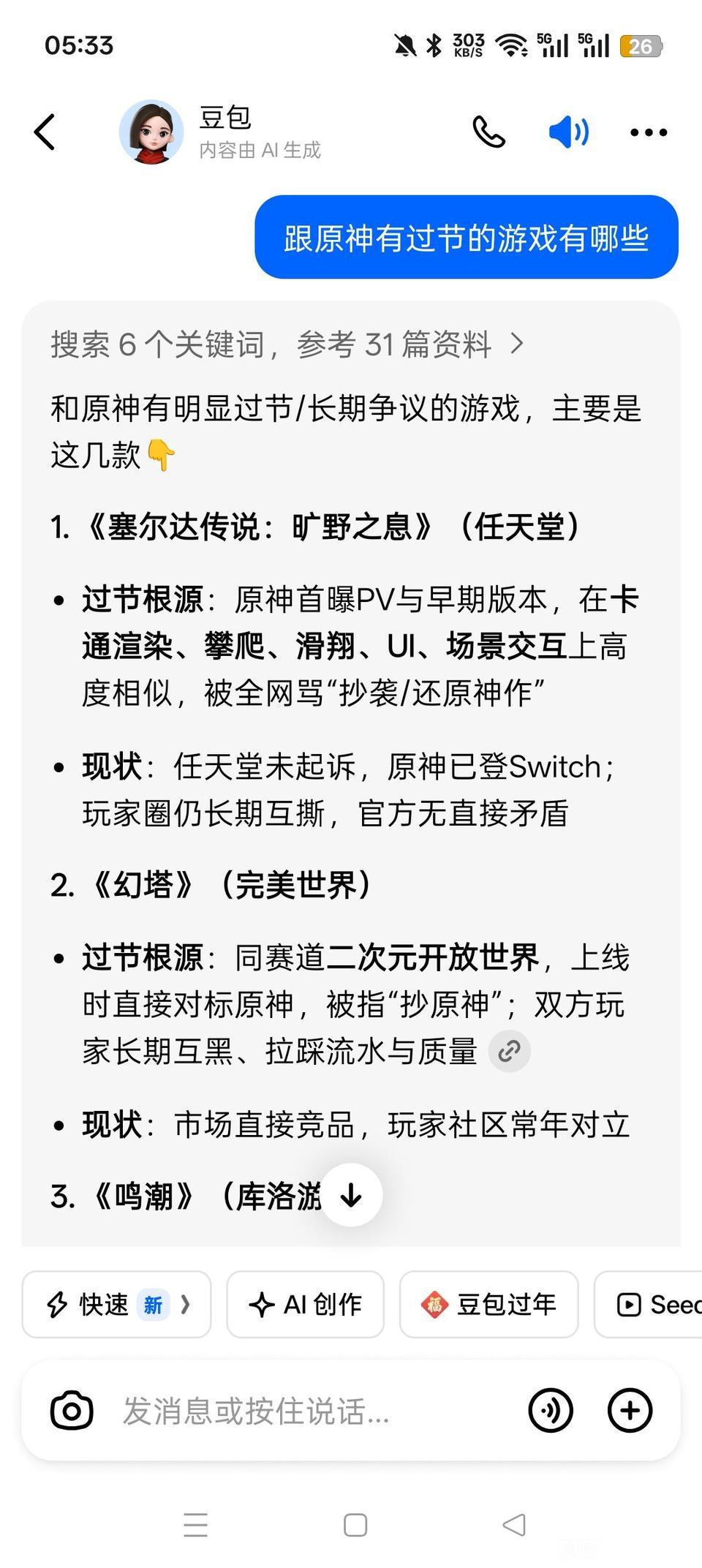The image size is (702, 1568).
Task: Open the source link after 拉踩流水与质量
Action: (x=509, y=1052)
